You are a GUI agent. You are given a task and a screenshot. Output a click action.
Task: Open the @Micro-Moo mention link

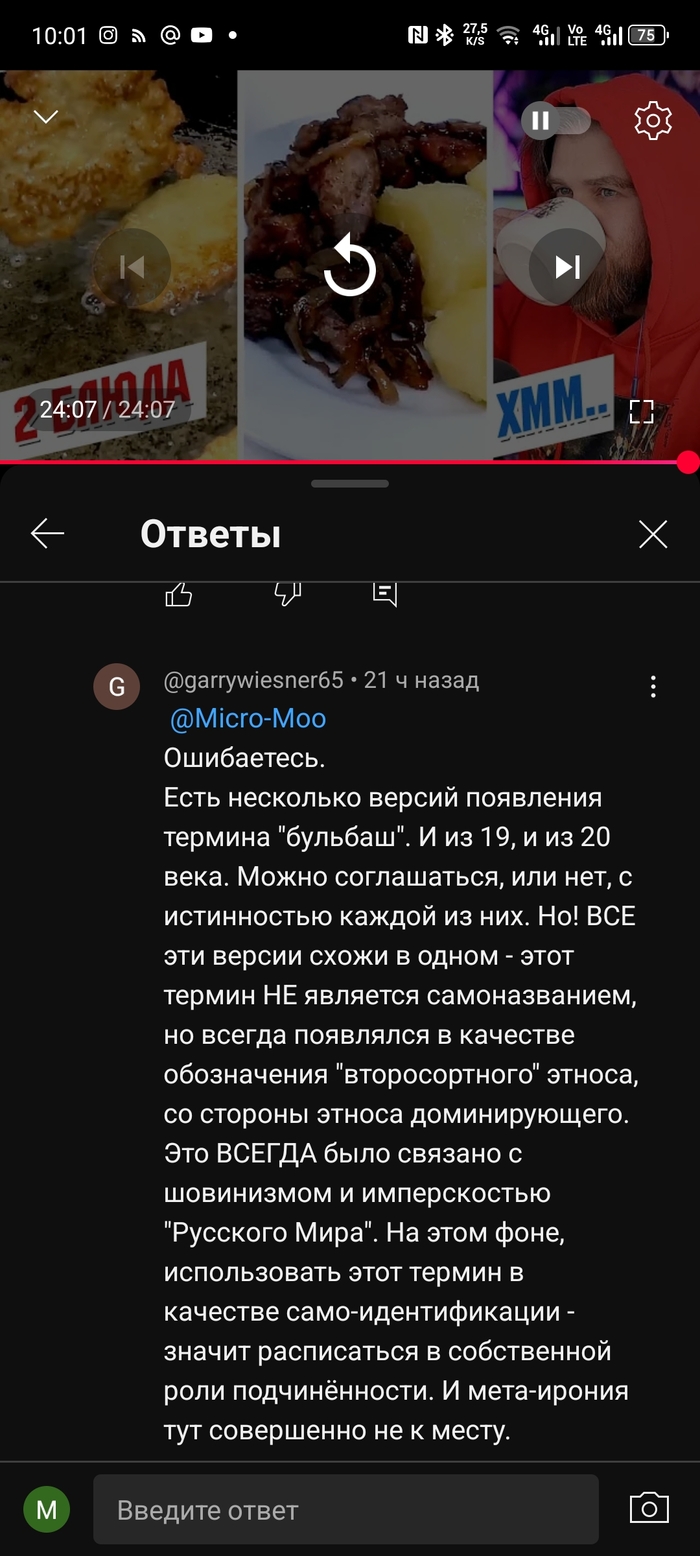tap(247, 719)
